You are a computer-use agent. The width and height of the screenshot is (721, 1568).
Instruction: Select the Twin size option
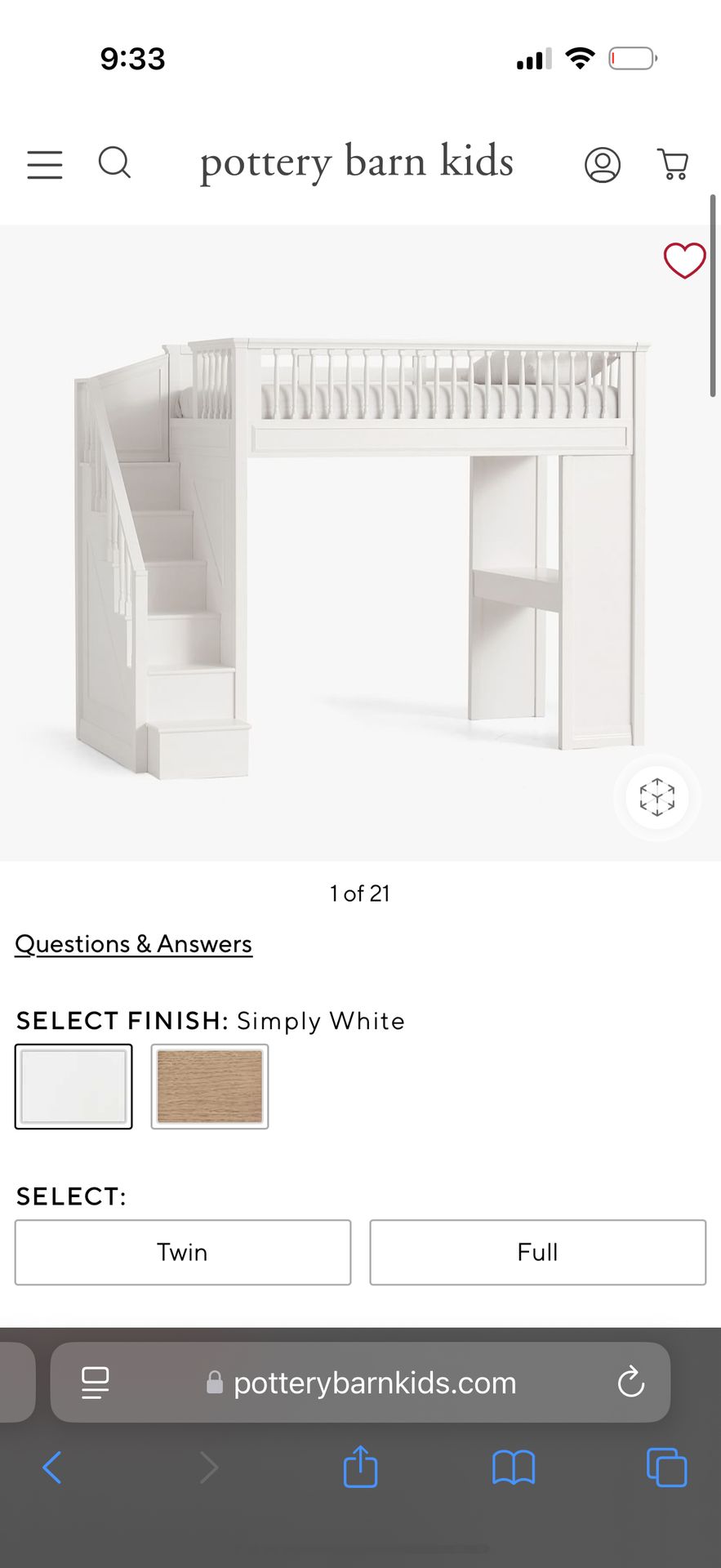[x=183, y=1252]
